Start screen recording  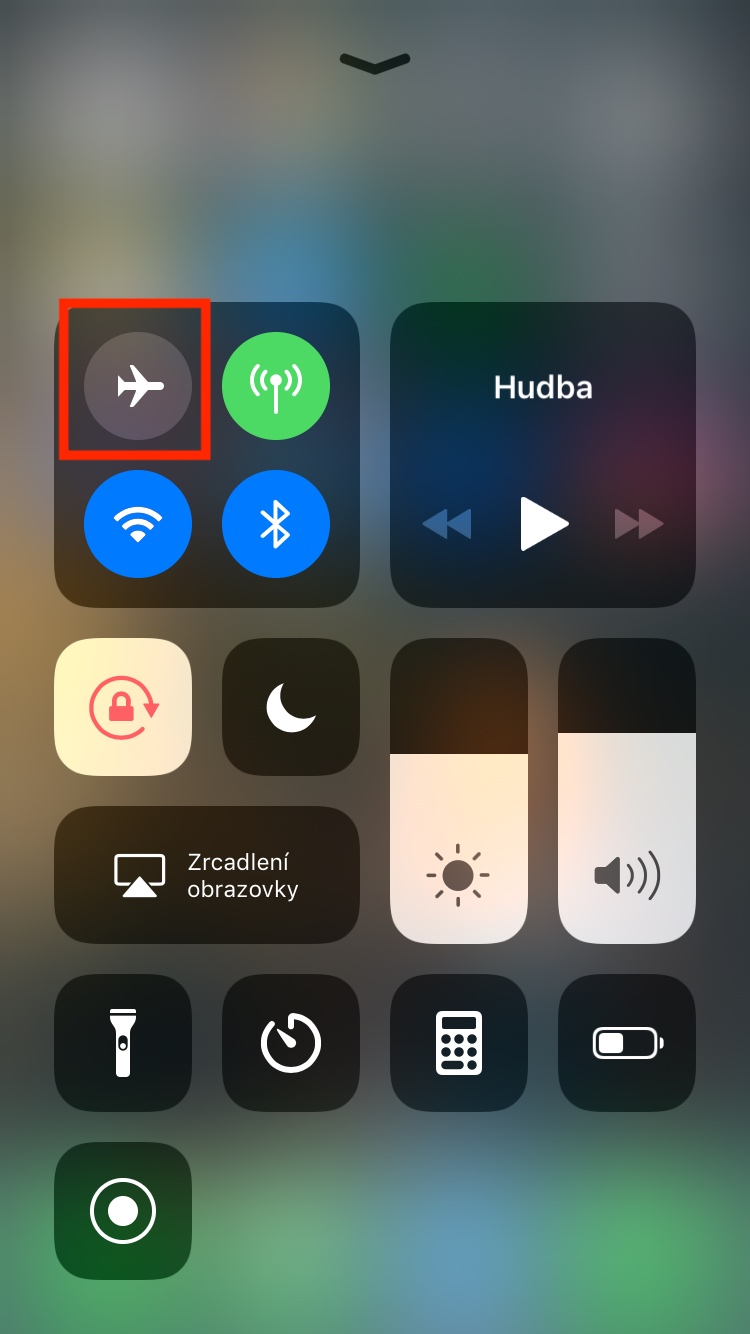123,1211
